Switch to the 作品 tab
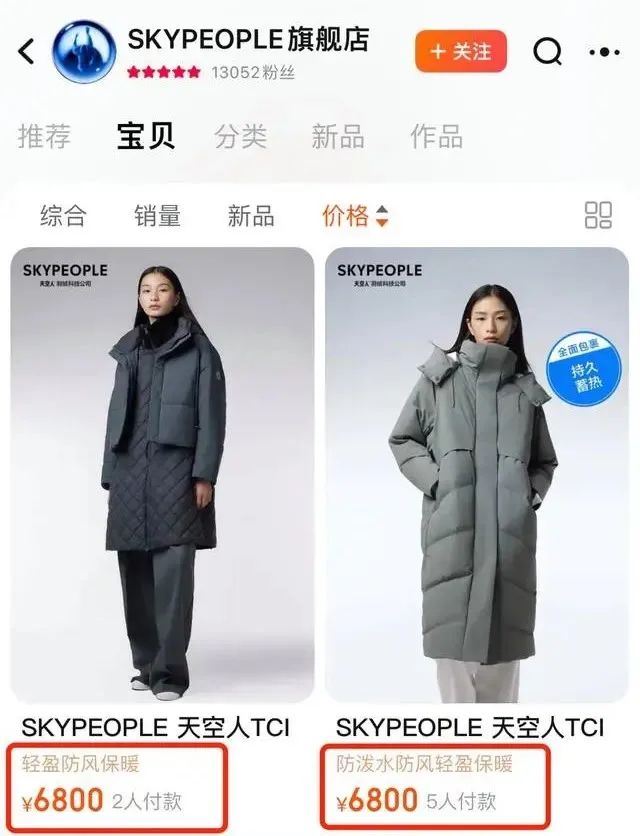Image resolution: width=640 pixels, height=836 pixels. 436,136
